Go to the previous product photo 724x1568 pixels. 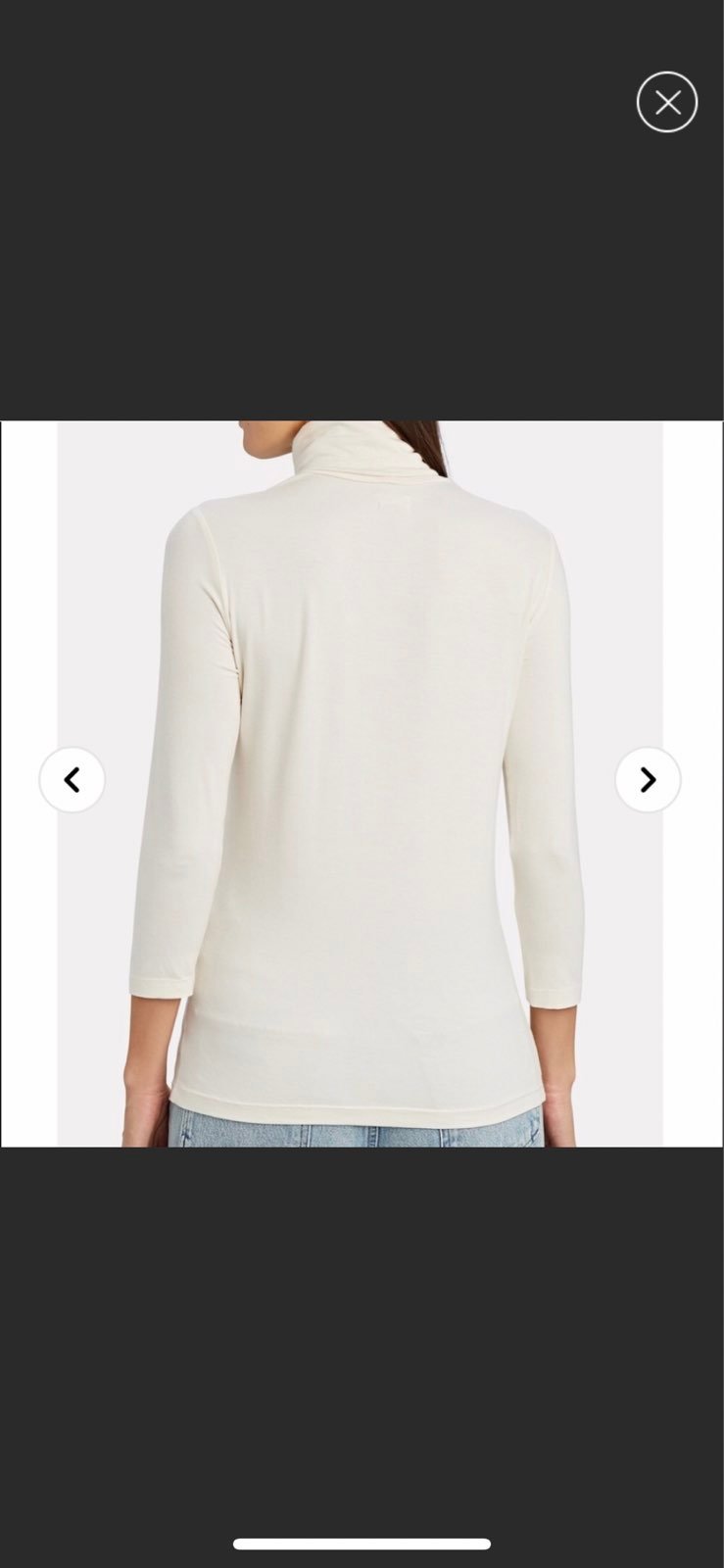(x=72, y=780)
